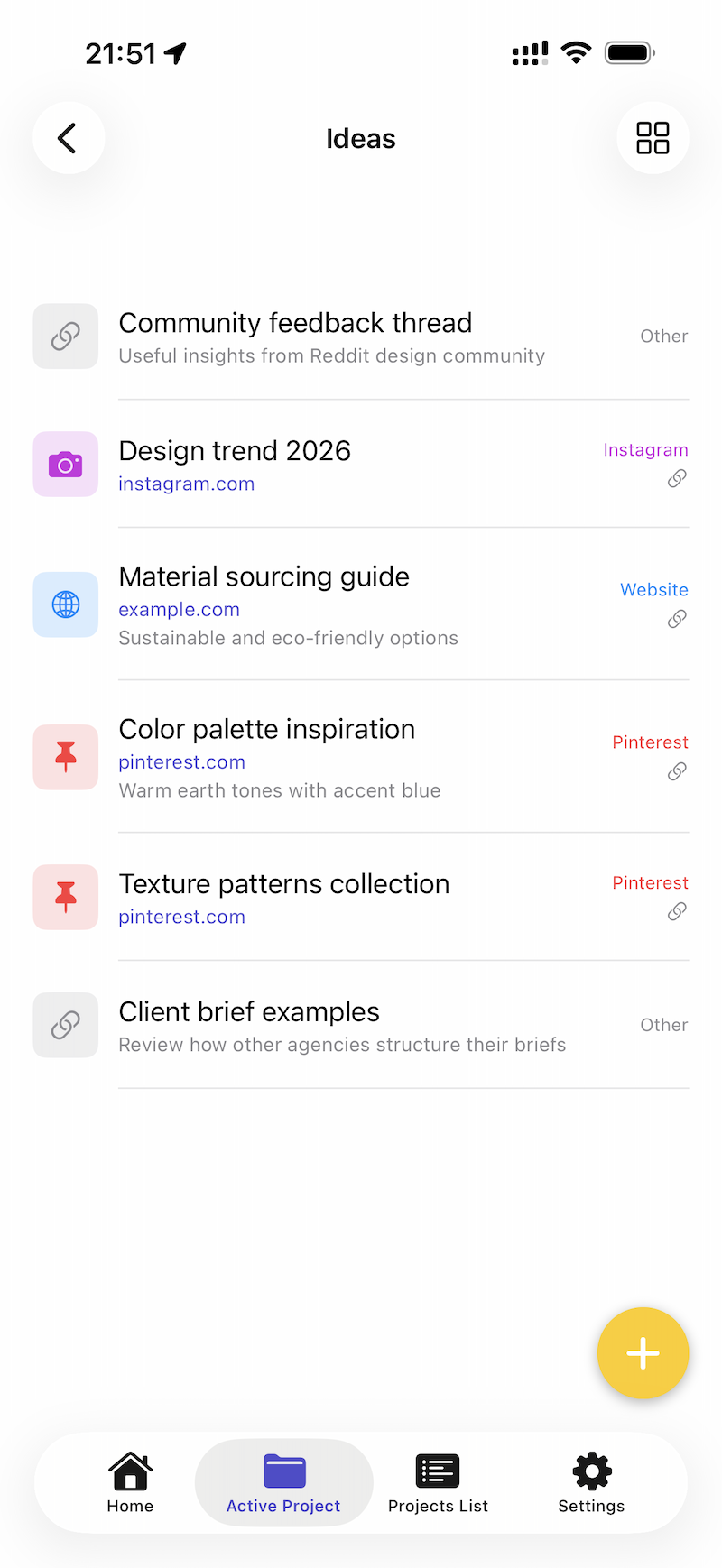The width and height of the screenshot is (722, 1568).
Task: Click the small link icon under Website label
Action: point(676,619)
